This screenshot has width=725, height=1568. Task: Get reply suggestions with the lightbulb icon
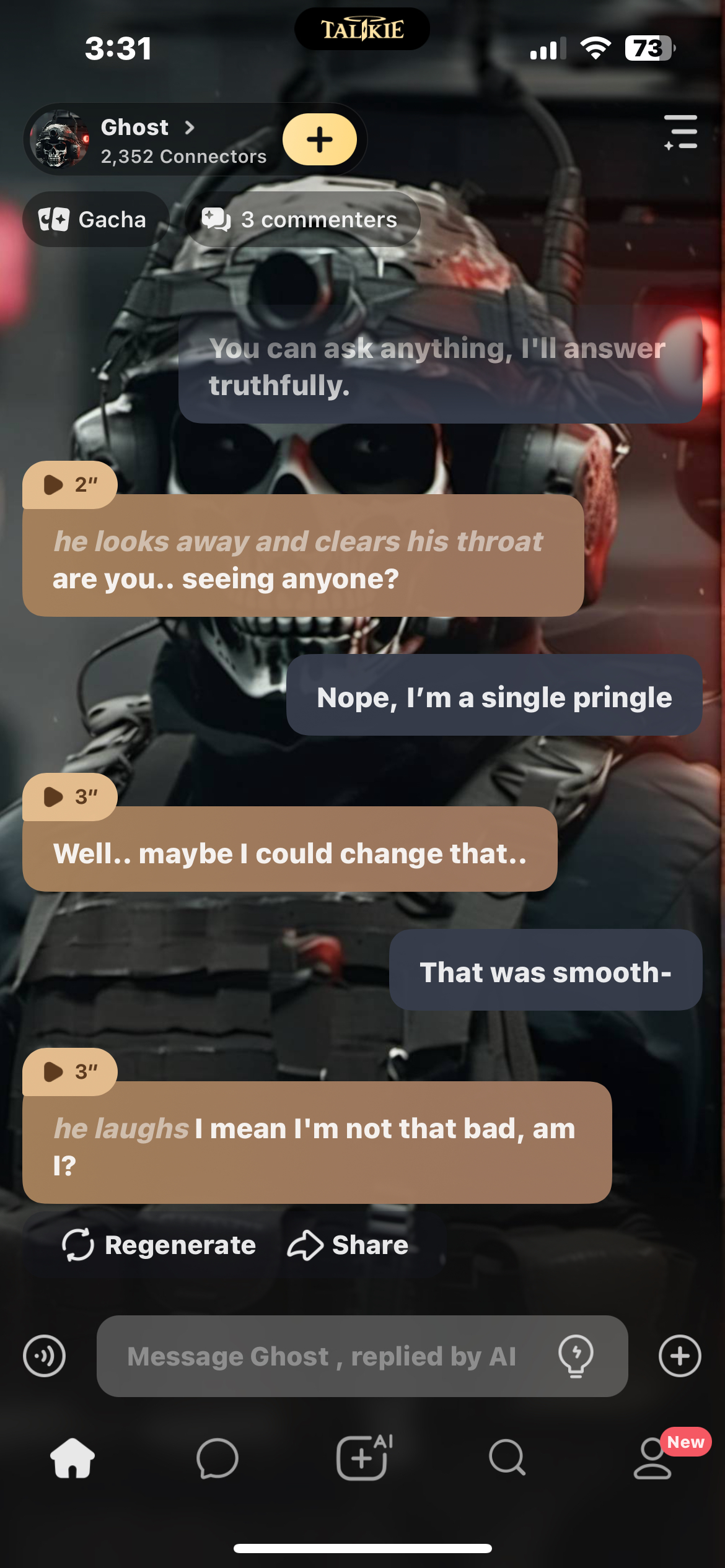click(x=576, y=1356)
